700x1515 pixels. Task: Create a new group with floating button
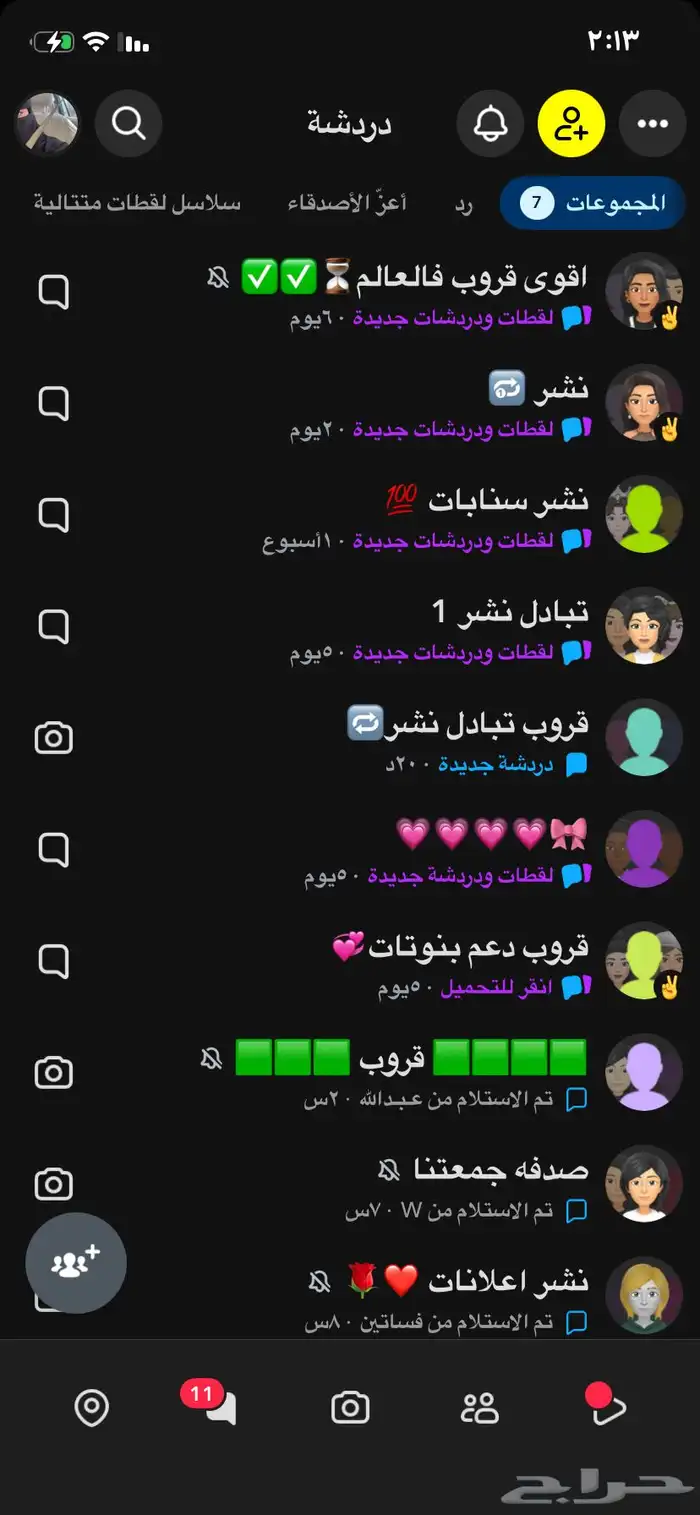[76, 1263]
